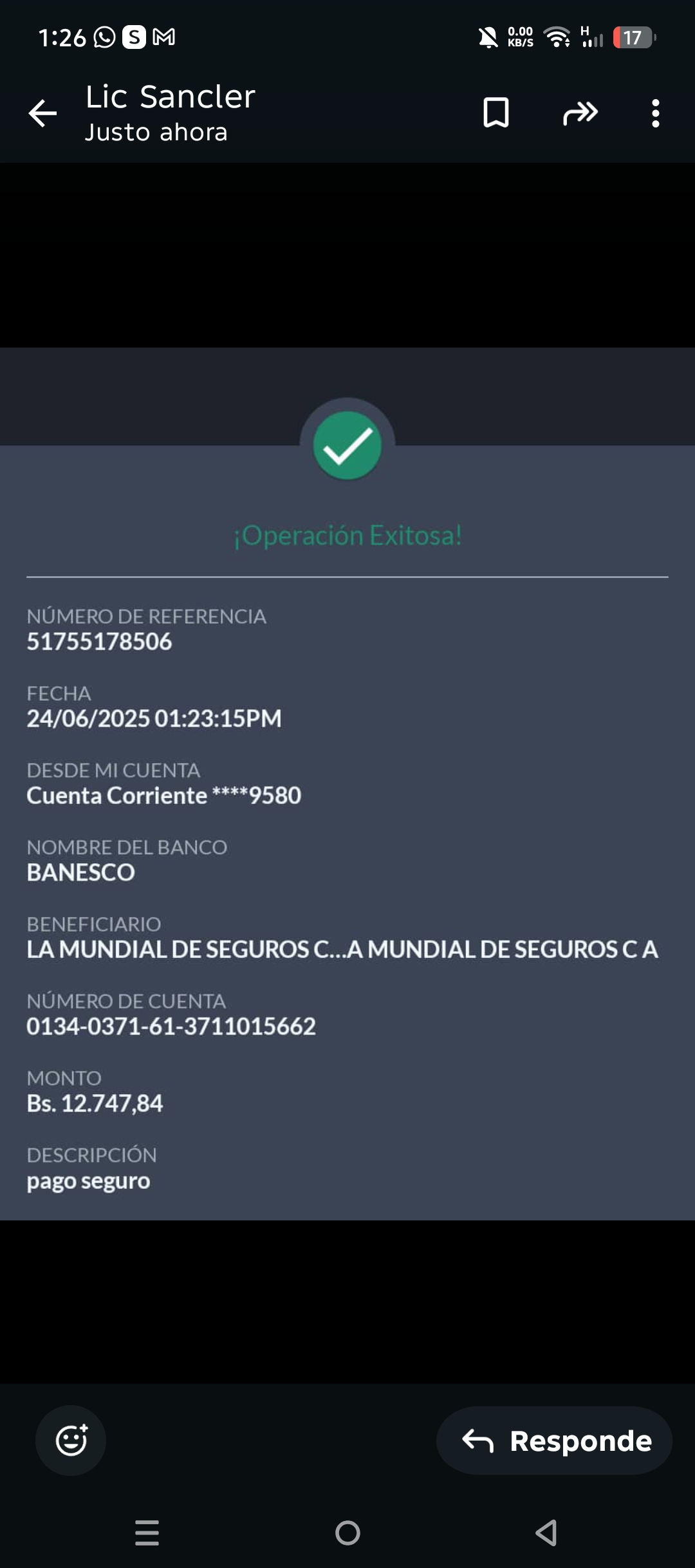Viewport: 695px width, 1568px height.
Task: Tap the Responde reply button
Action: [555, 1441]
